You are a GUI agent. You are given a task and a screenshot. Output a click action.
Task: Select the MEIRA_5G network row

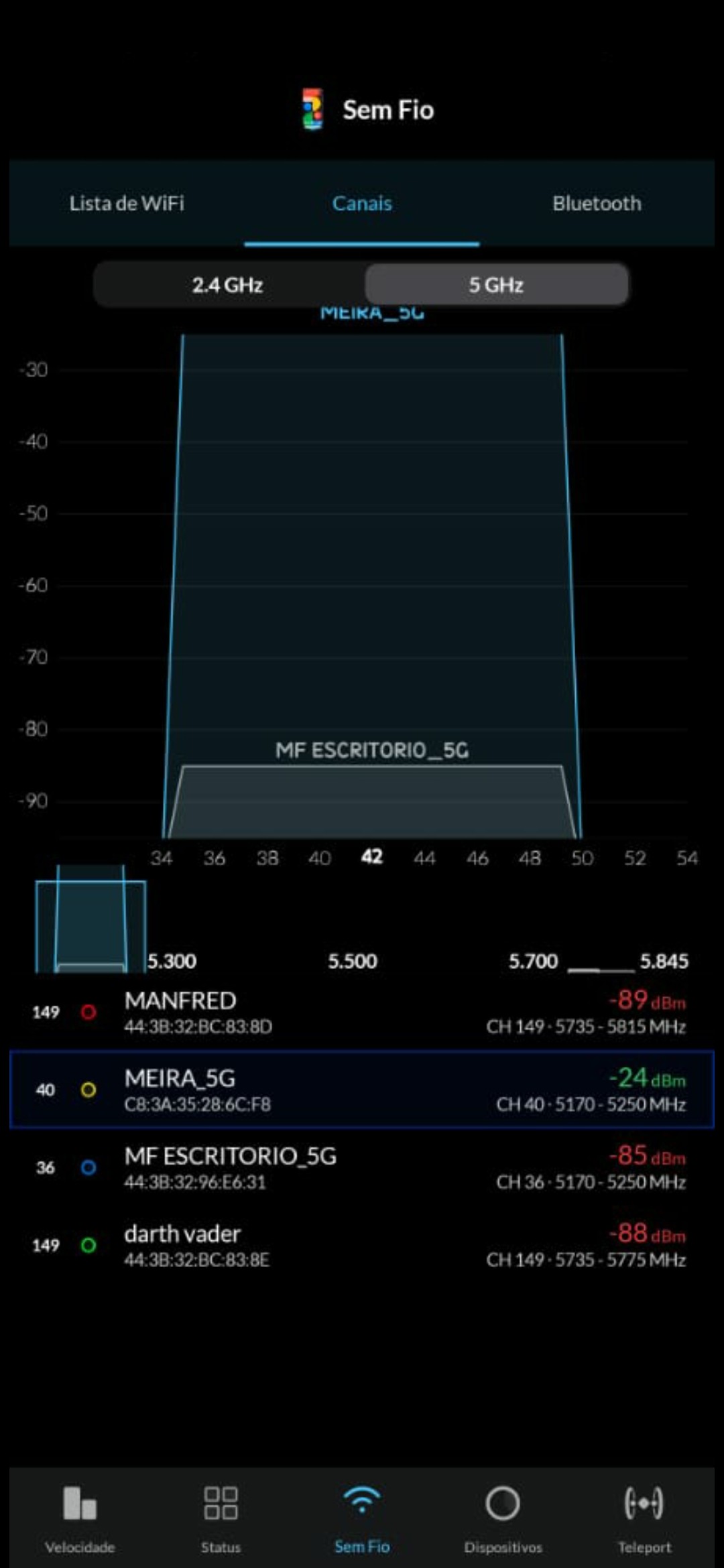(x=362, y=1090)
